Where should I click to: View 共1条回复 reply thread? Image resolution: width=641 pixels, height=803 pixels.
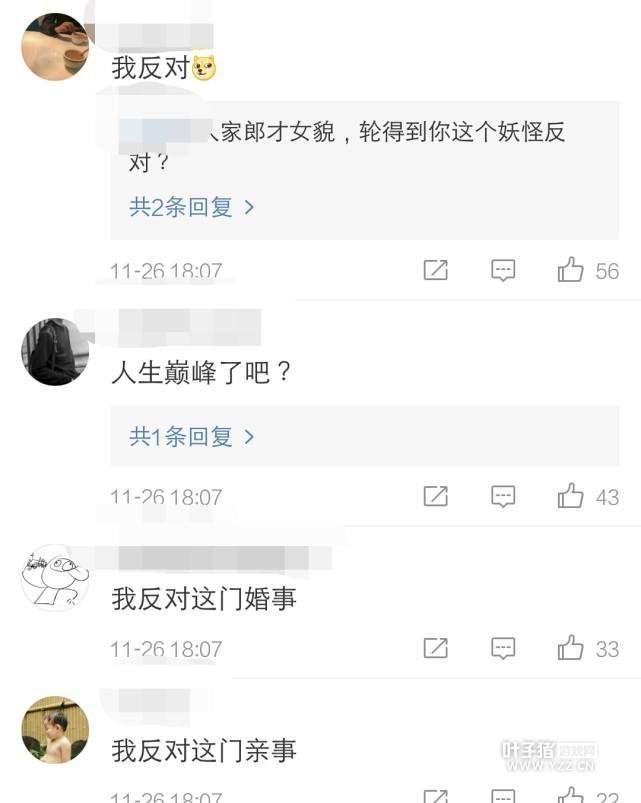(191, 436)
